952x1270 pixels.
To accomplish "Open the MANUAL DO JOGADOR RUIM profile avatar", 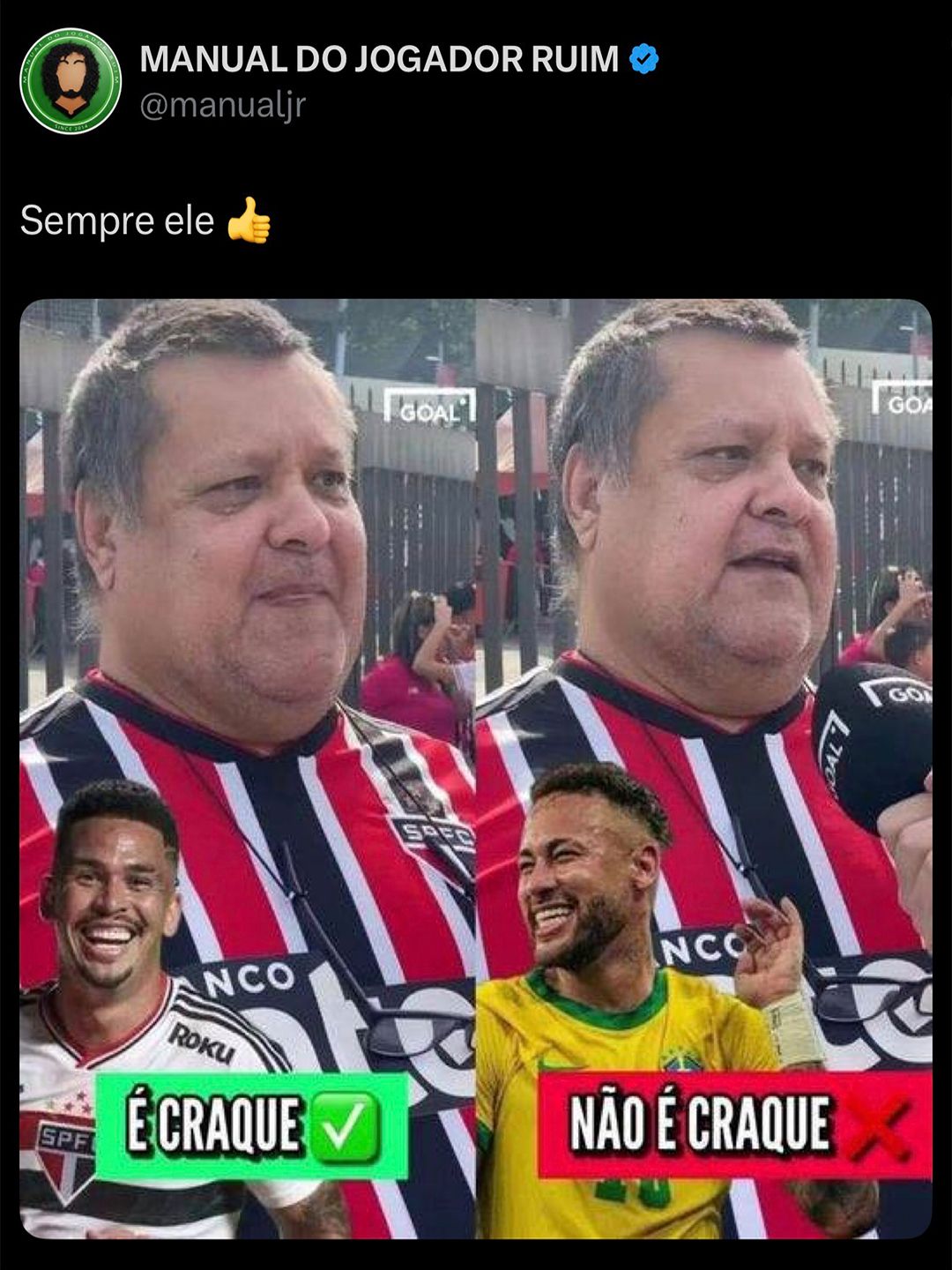I will [71, 81].
